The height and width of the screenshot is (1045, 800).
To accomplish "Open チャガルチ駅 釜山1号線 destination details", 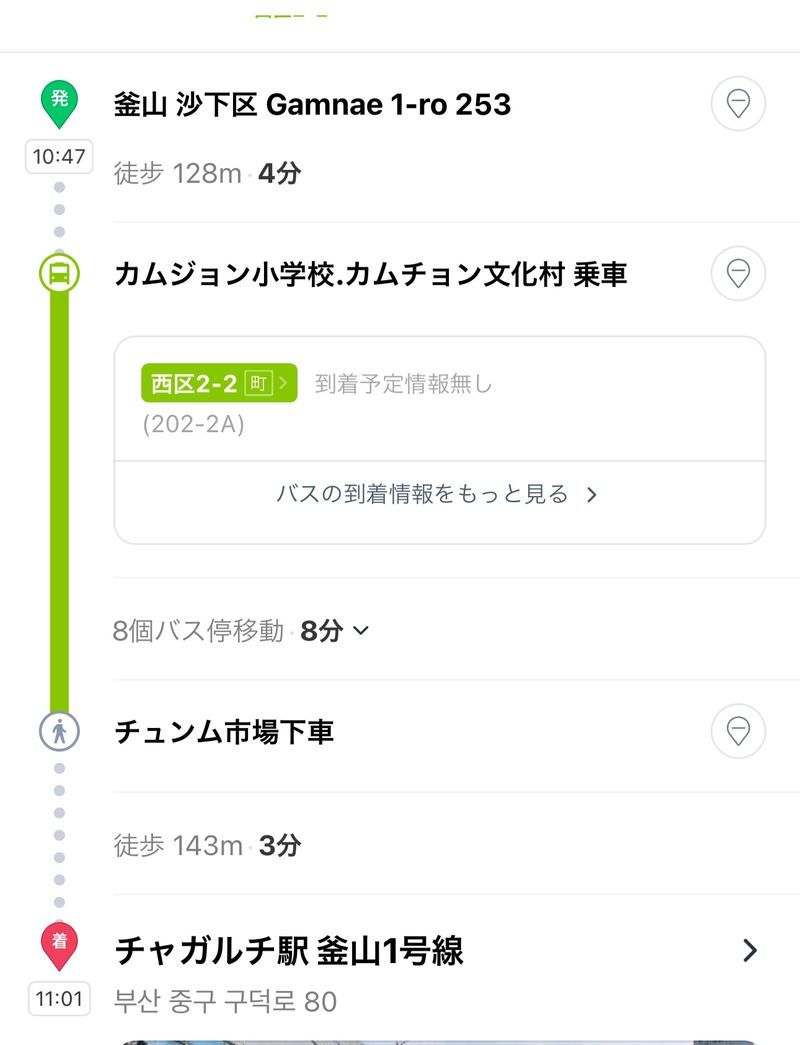I will pyautogui.click(x=750, y=951).
